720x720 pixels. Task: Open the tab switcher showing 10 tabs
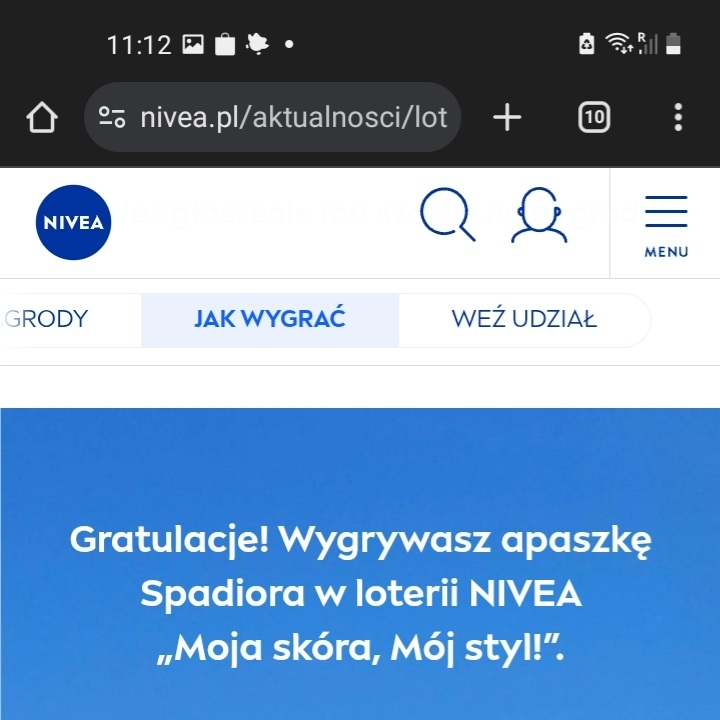click(x=594, y=118)
